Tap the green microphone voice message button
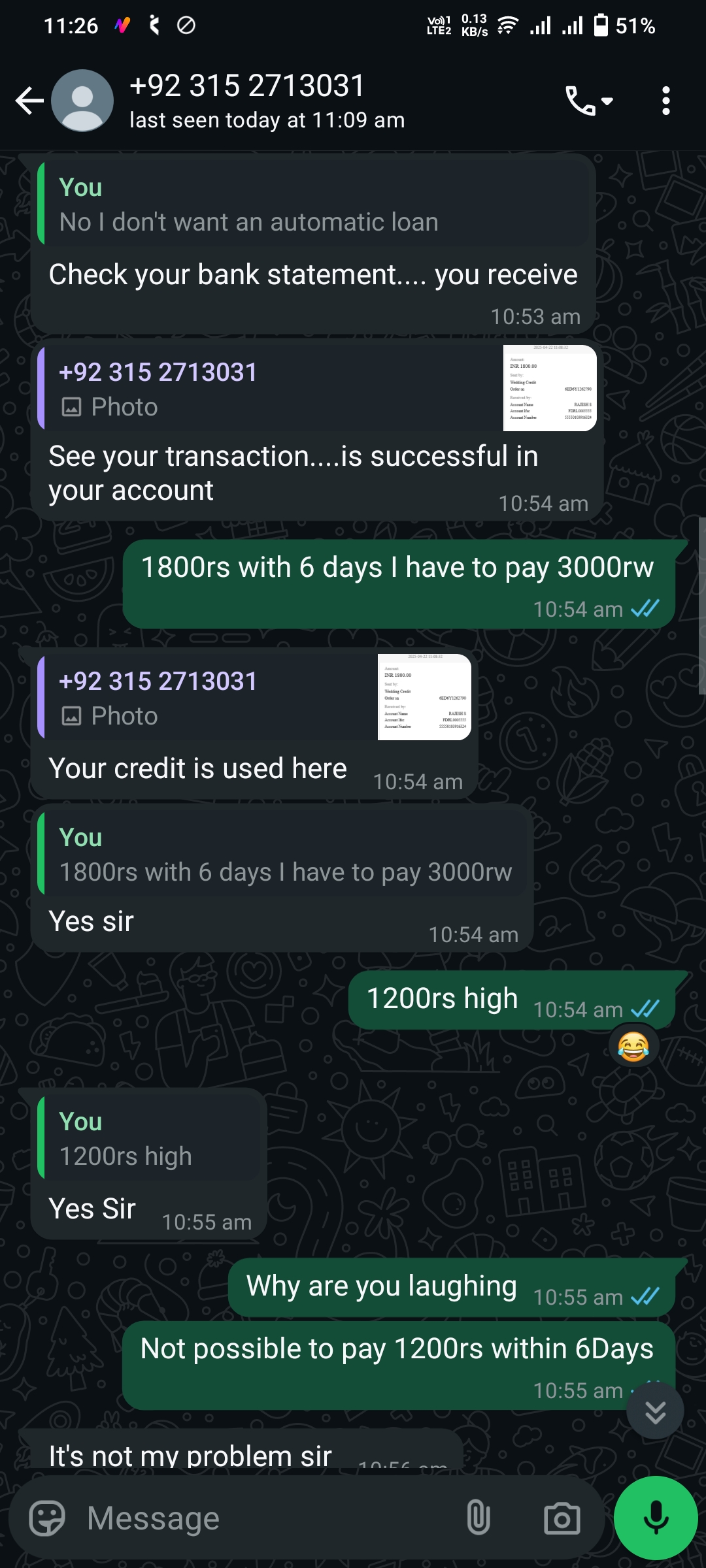 coord(656,1518)
